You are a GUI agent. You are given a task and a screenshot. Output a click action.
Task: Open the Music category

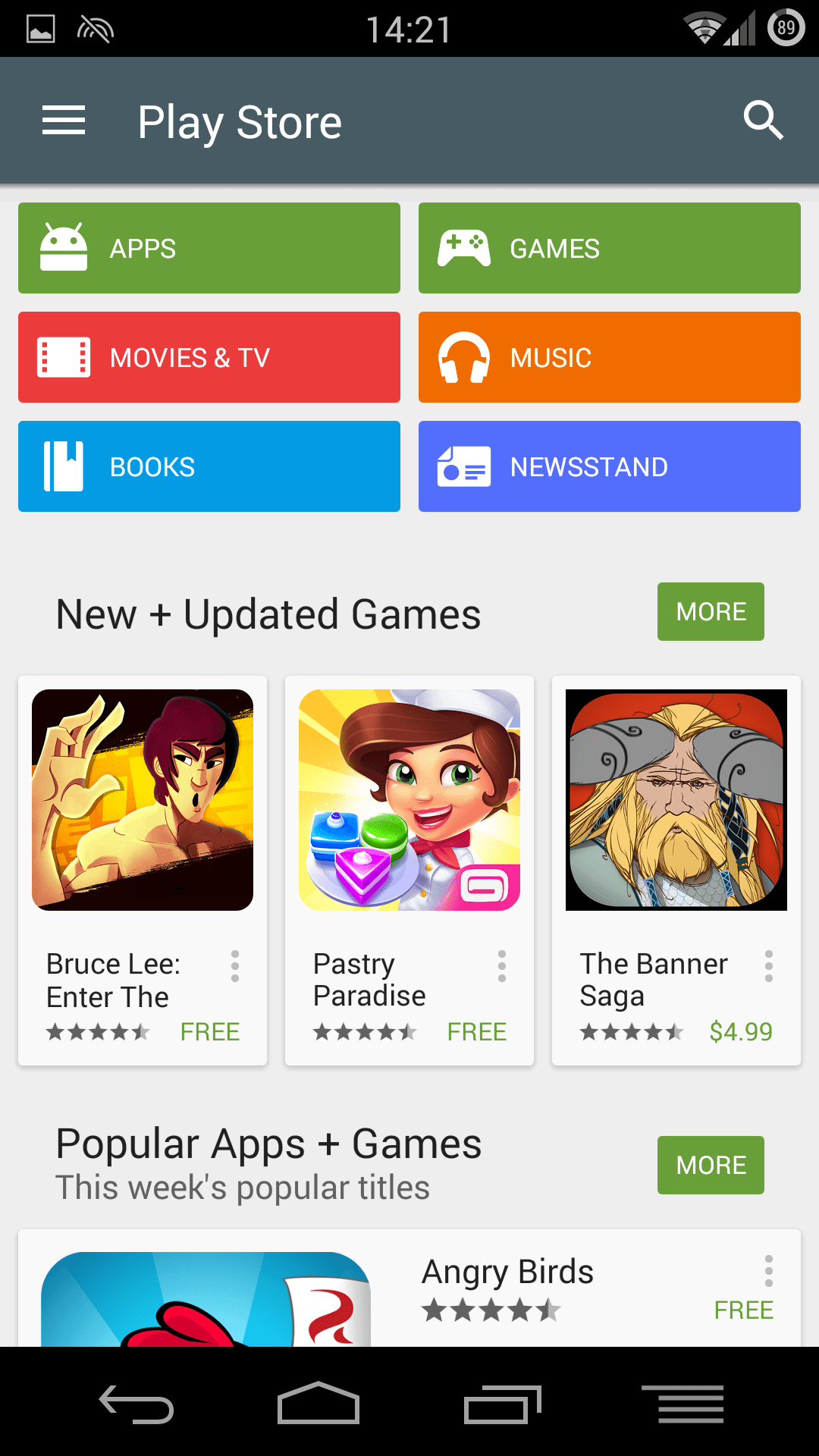click(x=610, y=357)
